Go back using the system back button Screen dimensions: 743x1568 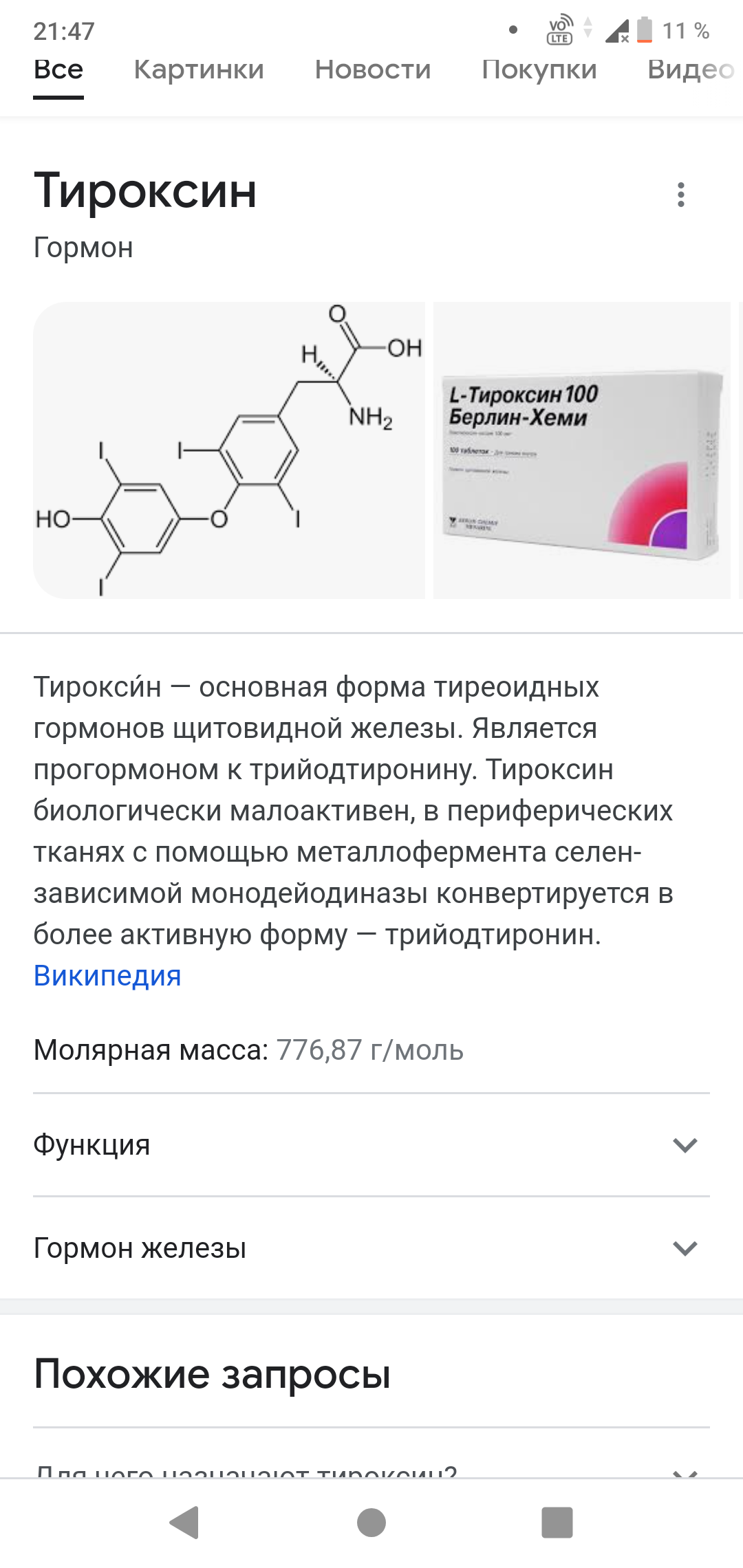point(184,1522)
